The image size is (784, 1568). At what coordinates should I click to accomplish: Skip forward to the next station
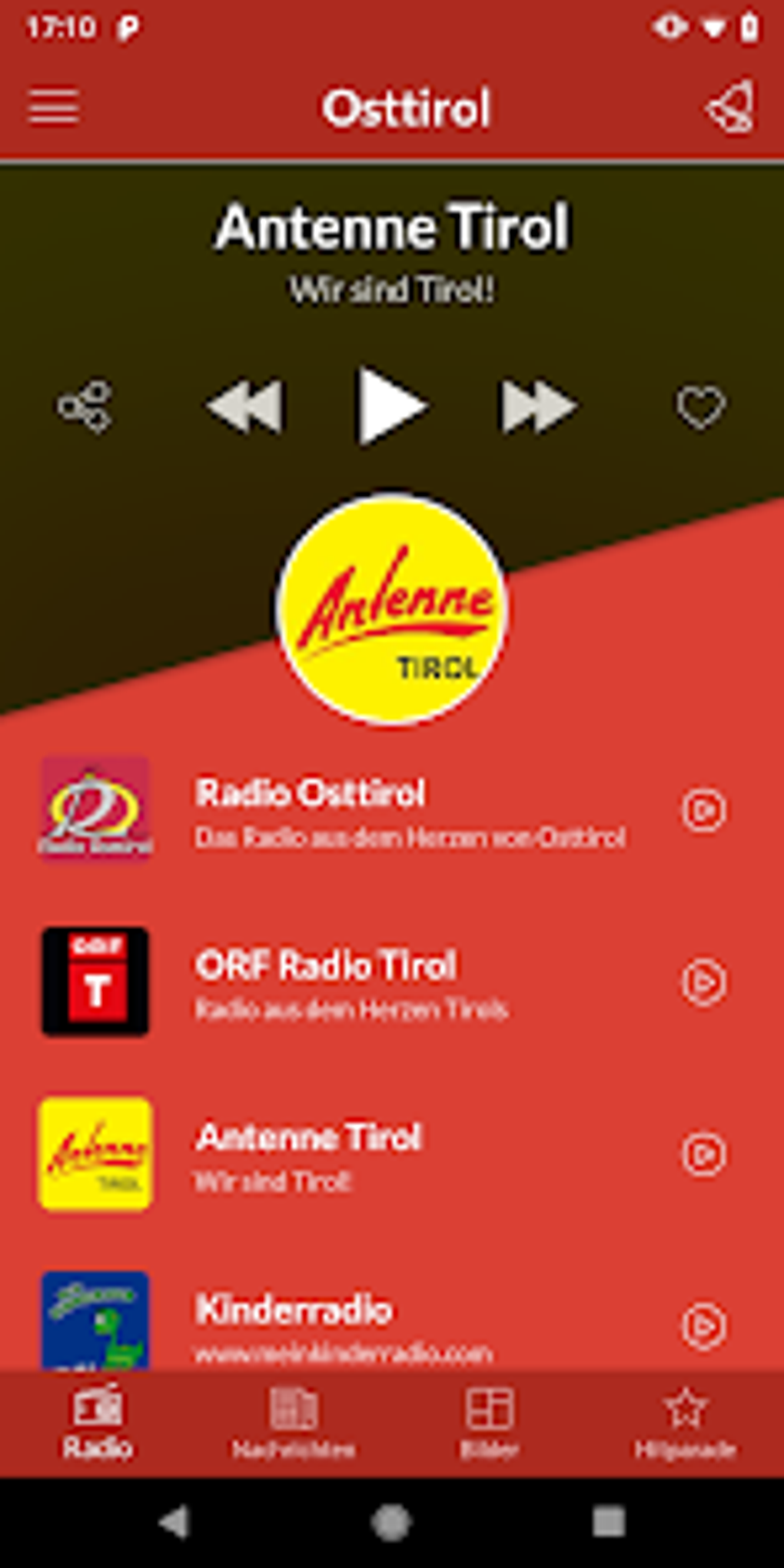pyautogui.click(x=538, y=406)
